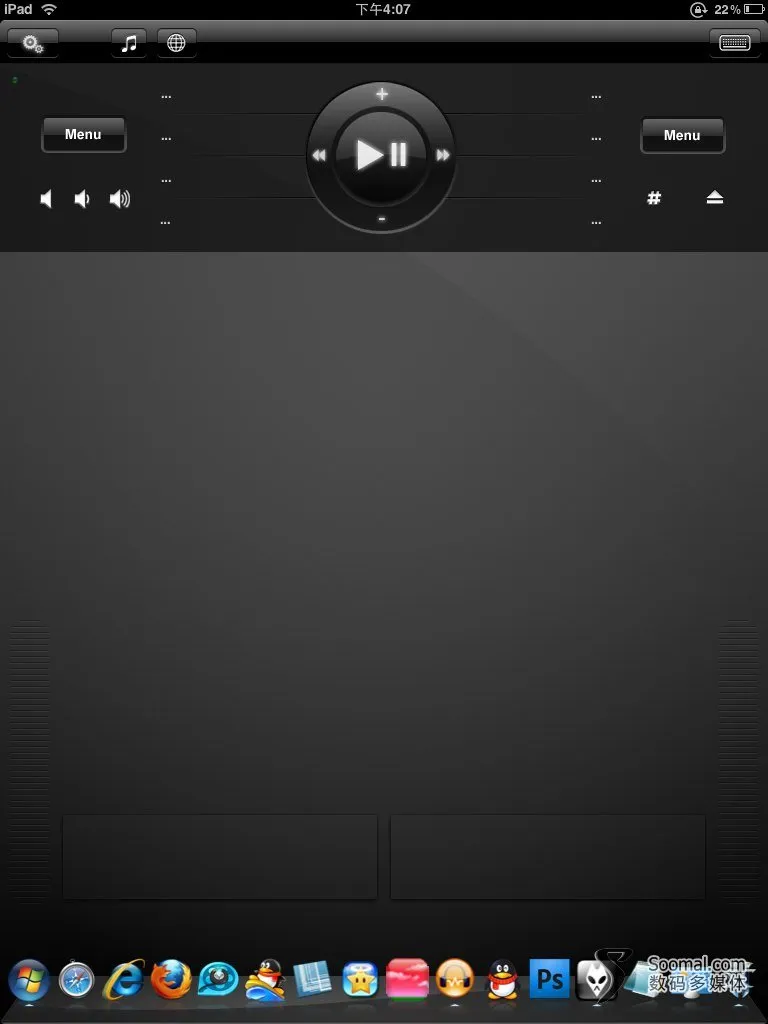Viewport: 768px width, 1024px height.
Task: Tap the left Menu button
Action: 83,135
